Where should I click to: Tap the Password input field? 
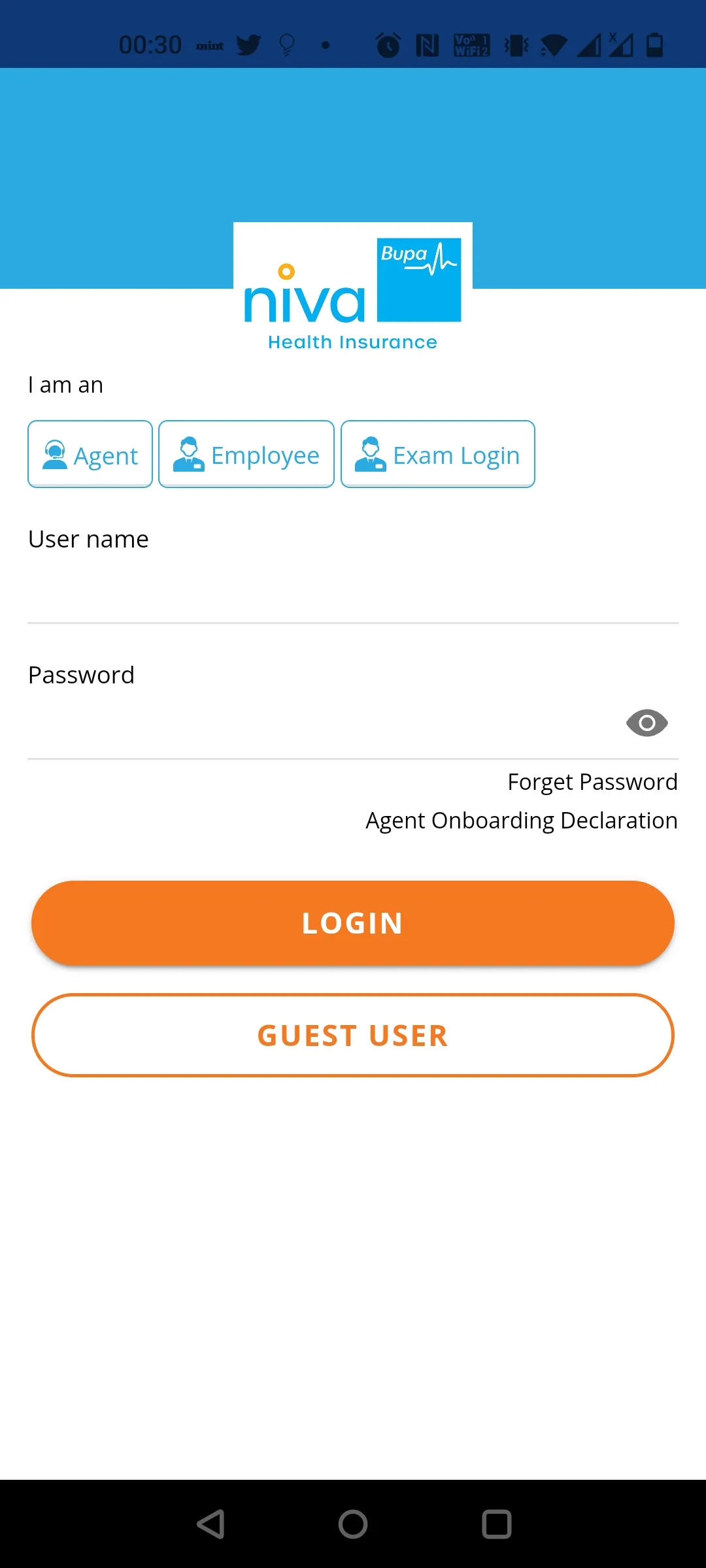(320, 725)
